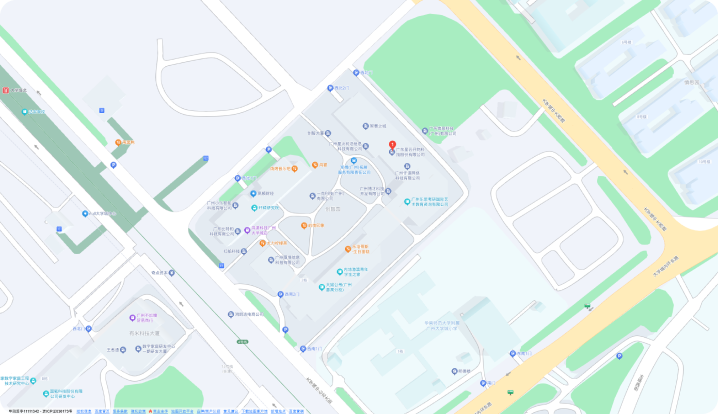718x414 pixels.
Task: Tap the red location pin marker
Action: (x=391, y=145)
